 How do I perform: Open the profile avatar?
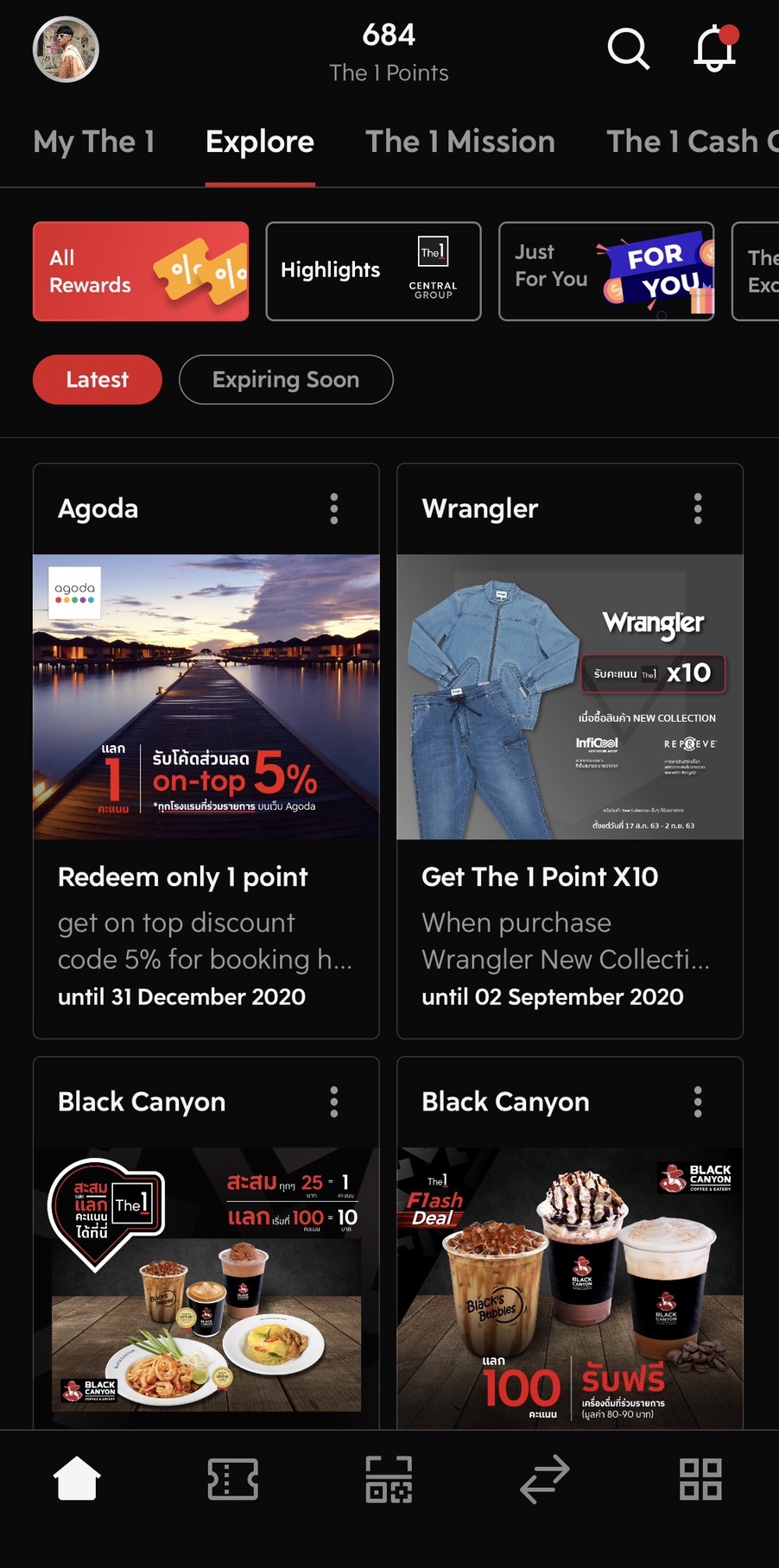(66, 50)
